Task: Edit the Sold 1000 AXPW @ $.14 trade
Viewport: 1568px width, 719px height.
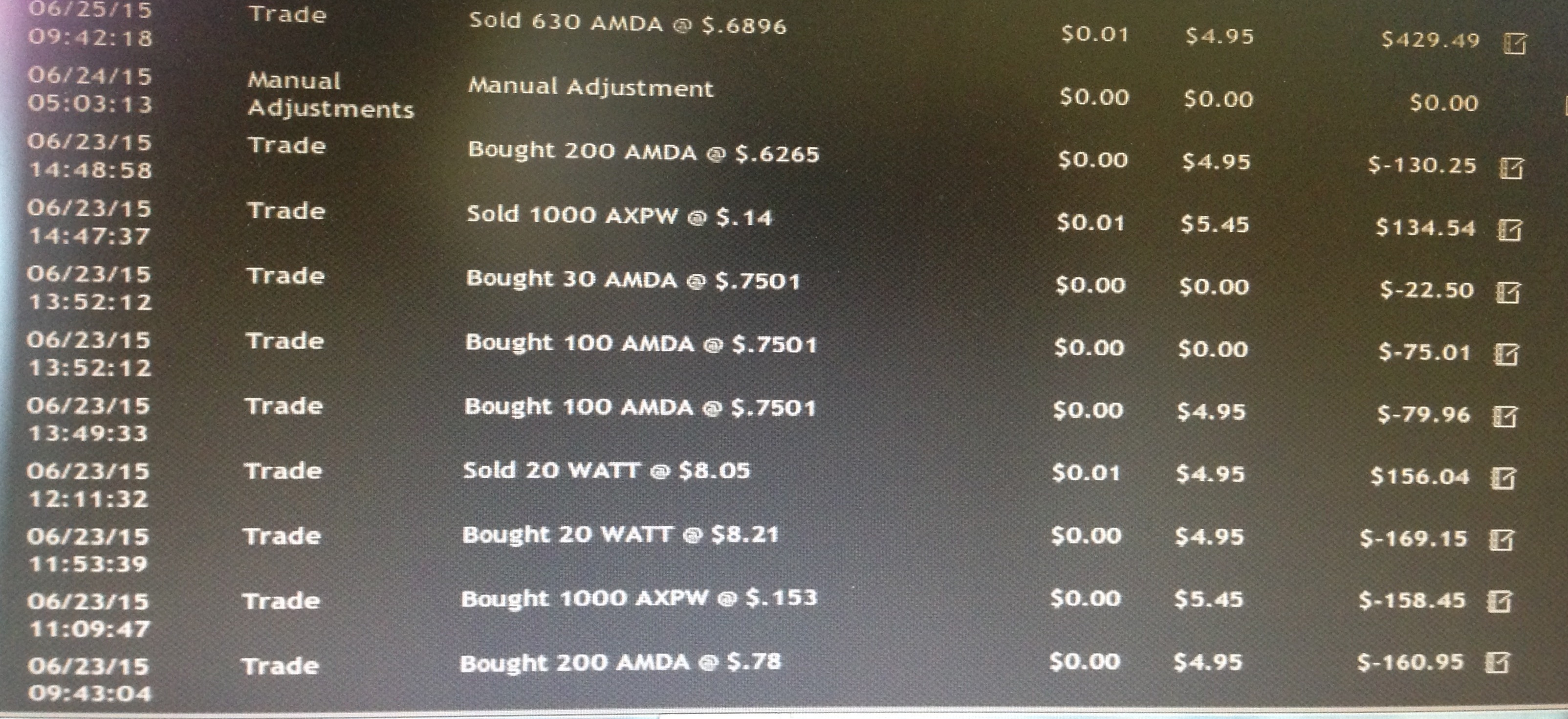Action: tap(1509, 230)
